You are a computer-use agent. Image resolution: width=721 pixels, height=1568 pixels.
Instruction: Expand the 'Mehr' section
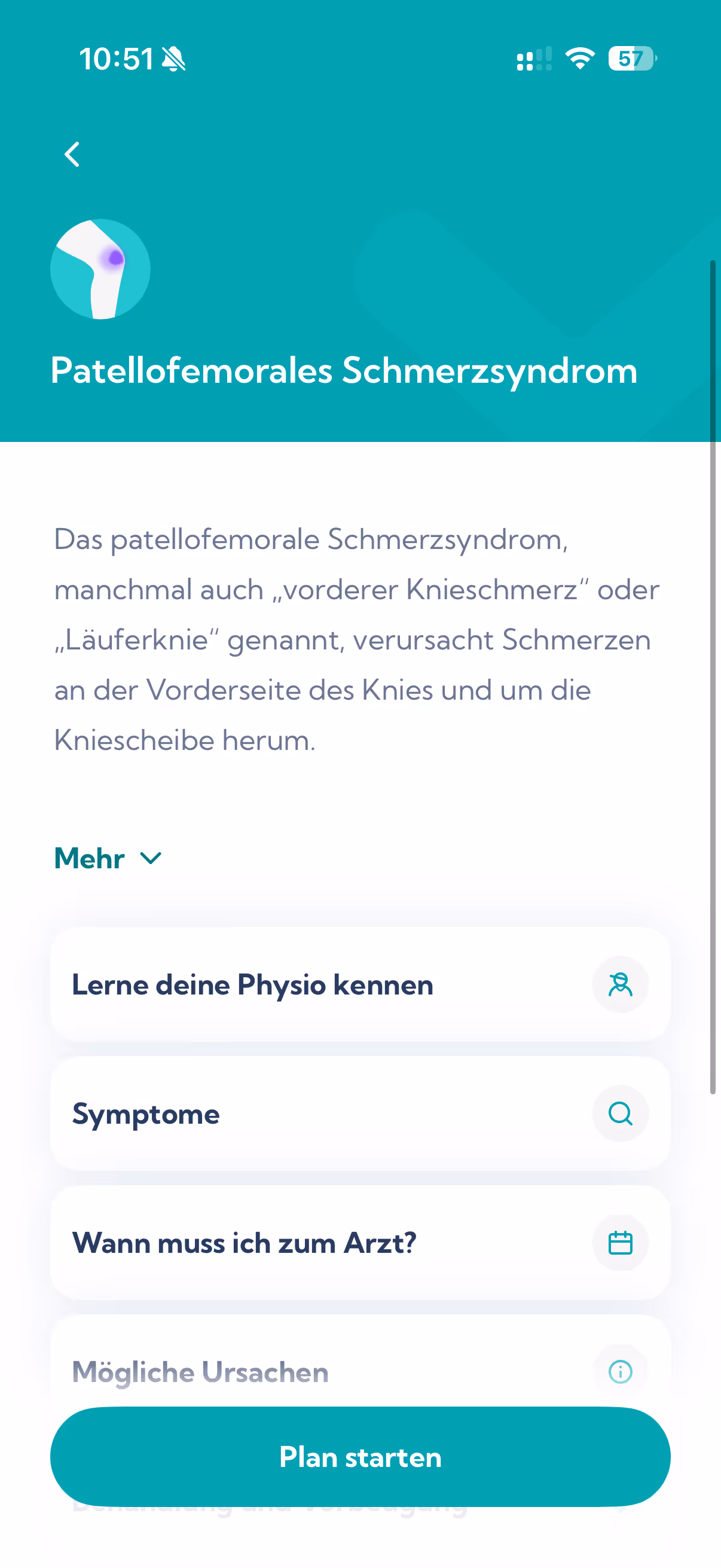(89, 858)
